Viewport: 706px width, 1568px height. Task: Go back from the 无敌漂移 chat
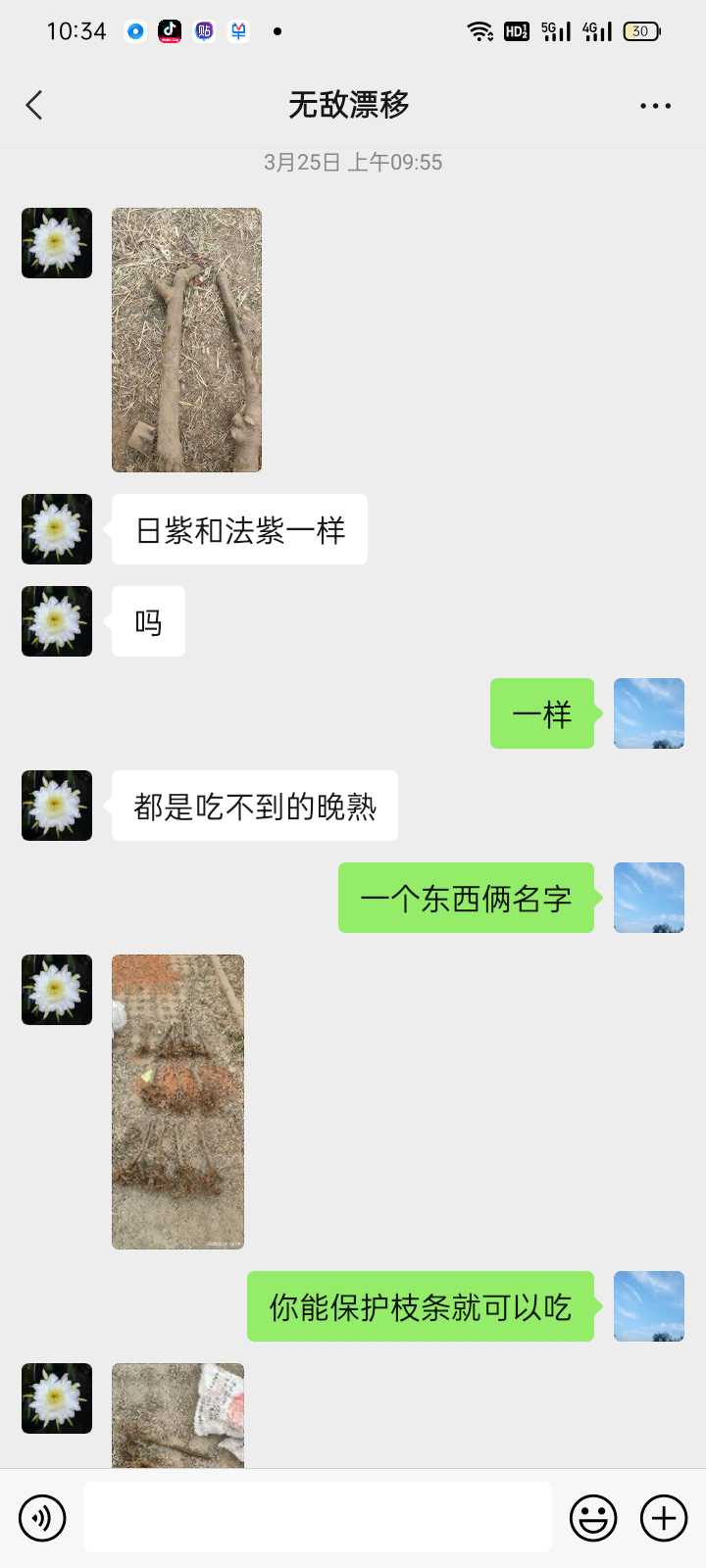coord(35,105)
